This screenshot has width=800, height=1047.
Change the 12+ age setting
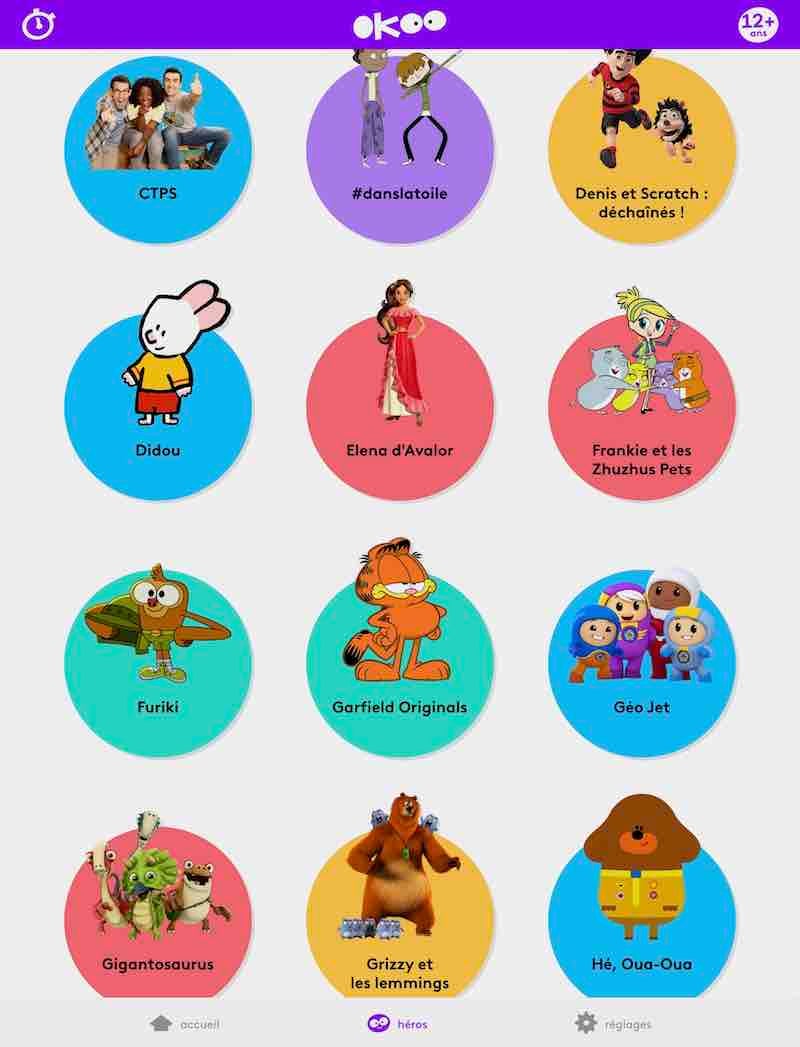(x=757, y=24)
